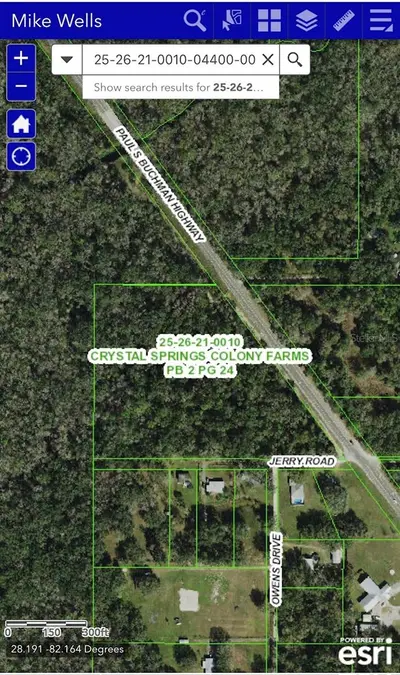400x675 pixels.
Task: Open the legend list tool
Action: [x=381, y=20]
